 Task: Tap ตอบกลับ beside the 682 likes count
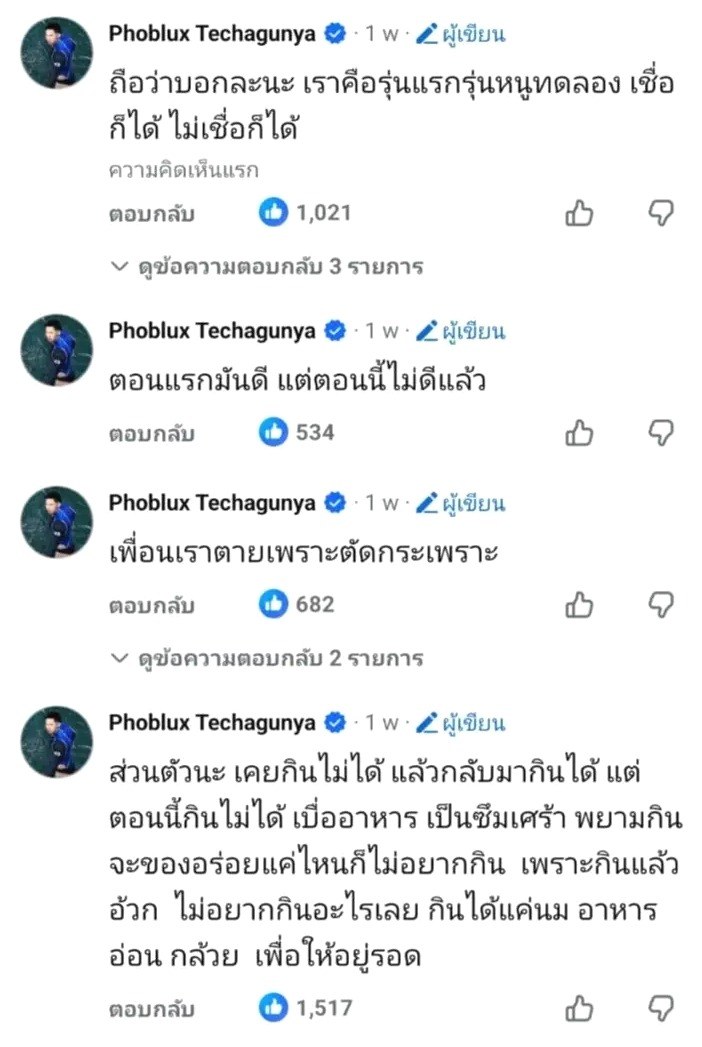pos(152,605)
